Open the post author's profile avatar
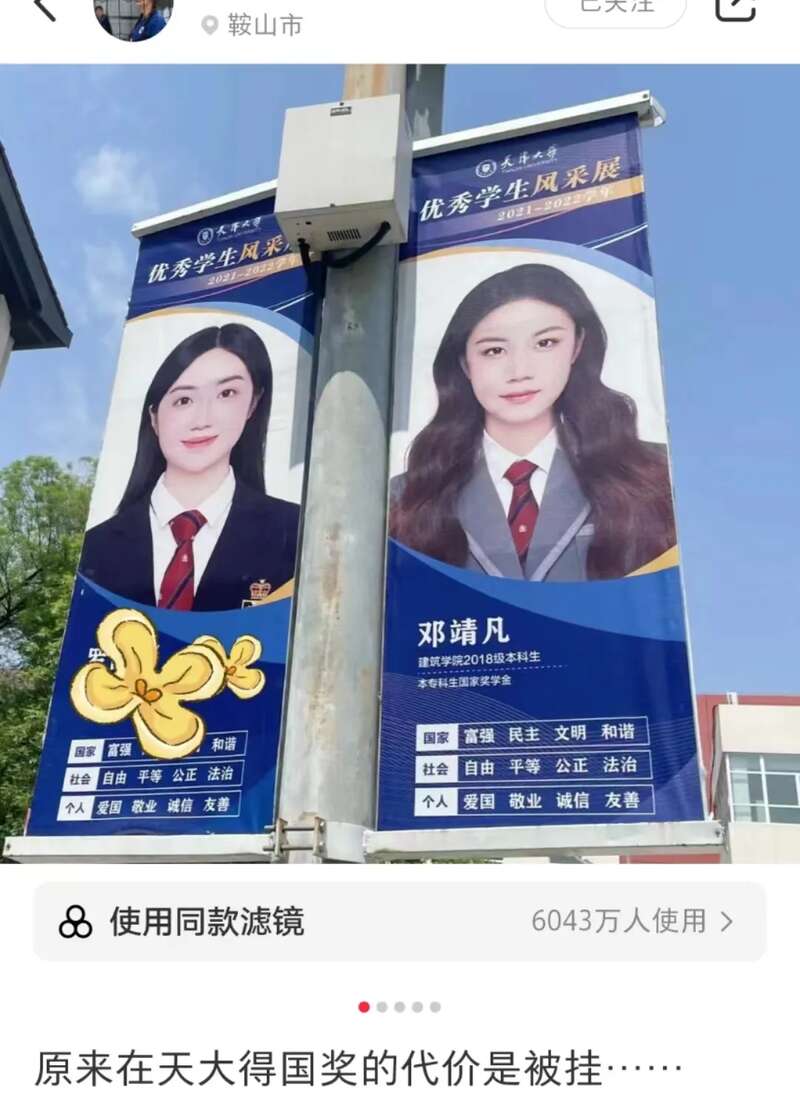Image resolution: width=800 pixels, height=1101 pixels. (133, 15)
